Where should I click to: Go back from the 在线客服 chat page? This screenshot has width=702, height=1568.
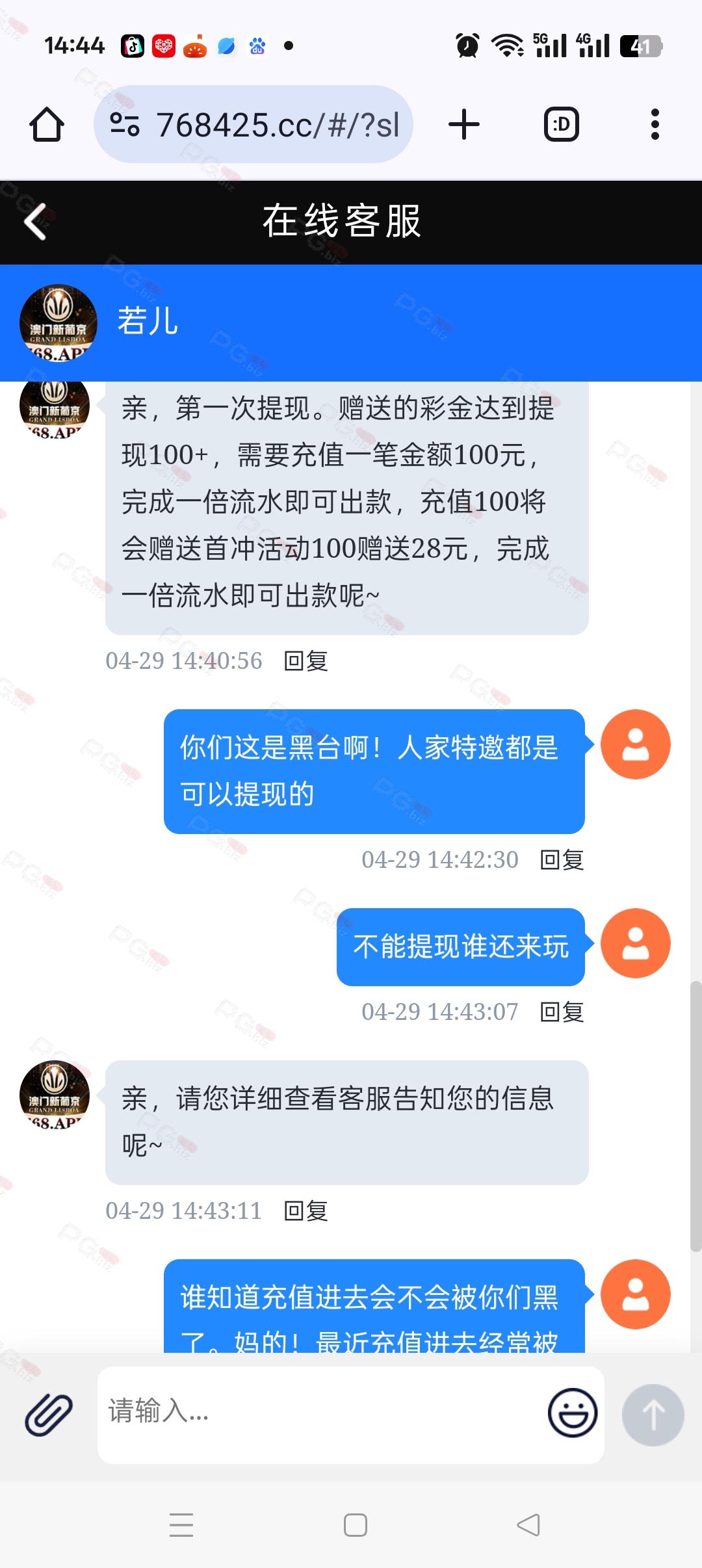(36, 222)
